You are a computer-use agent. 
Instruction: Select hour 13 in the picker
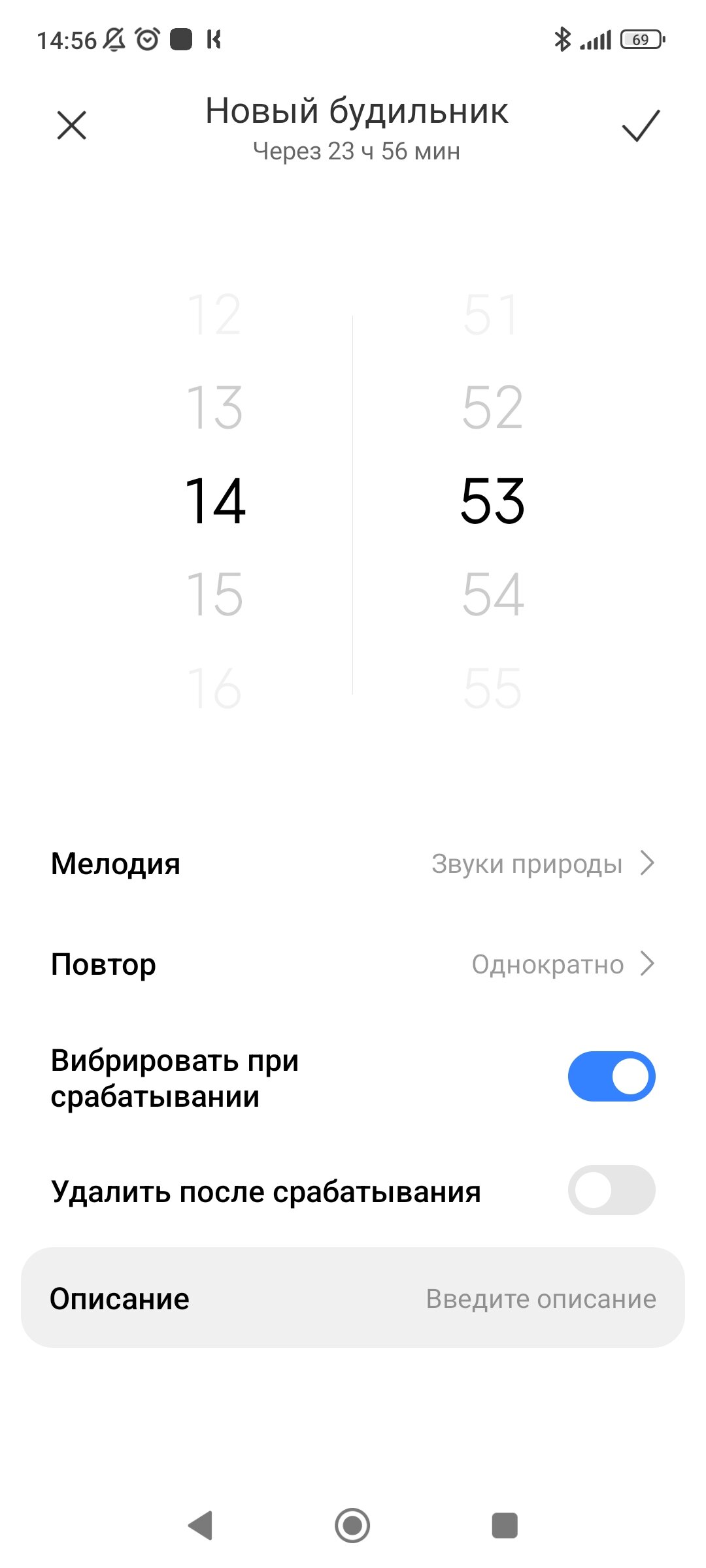(x=215, y=408)
